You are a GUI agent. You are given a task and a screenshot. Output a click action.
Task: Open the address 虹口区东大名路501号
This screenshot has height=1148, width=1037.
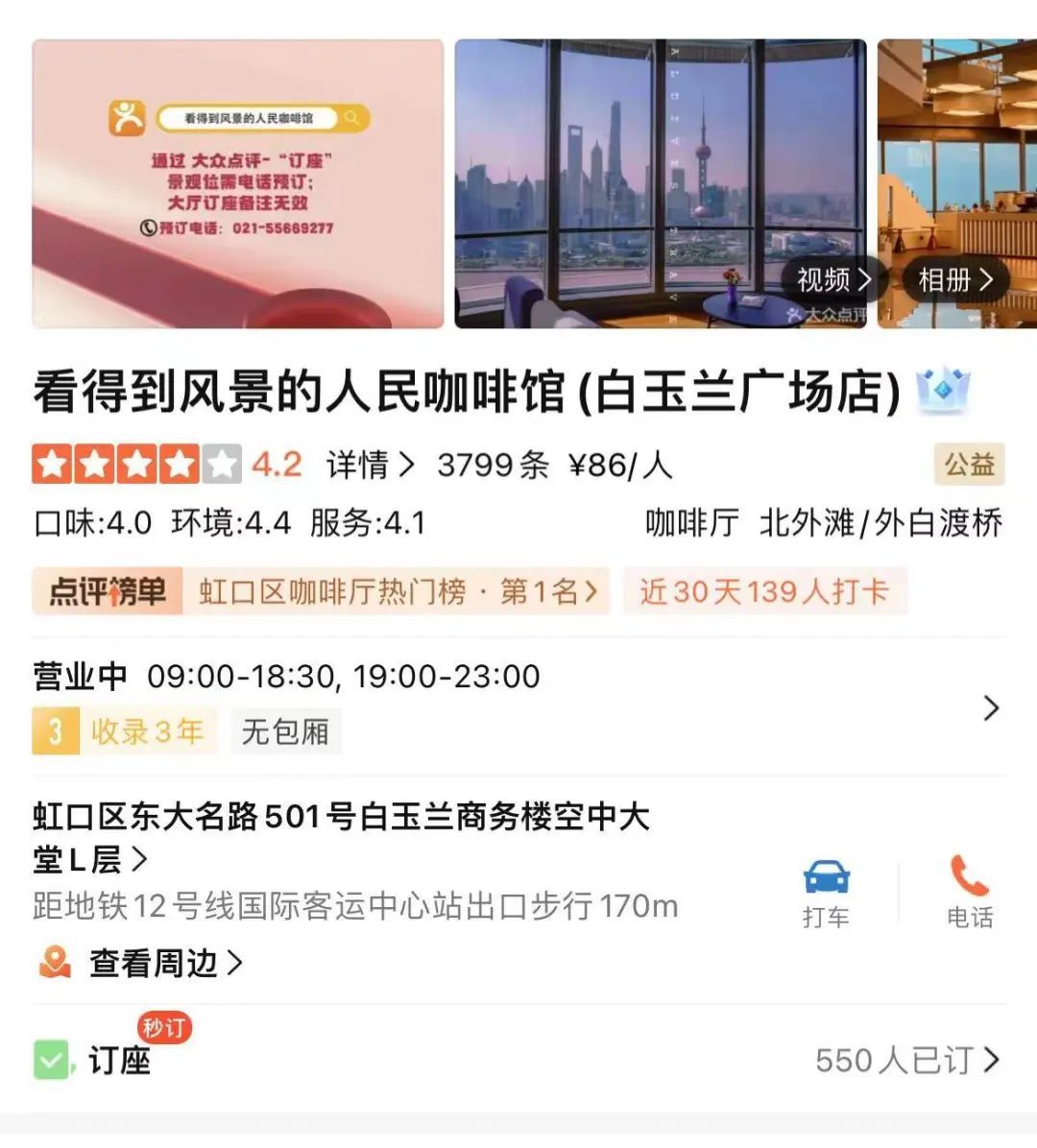(341, 837)
